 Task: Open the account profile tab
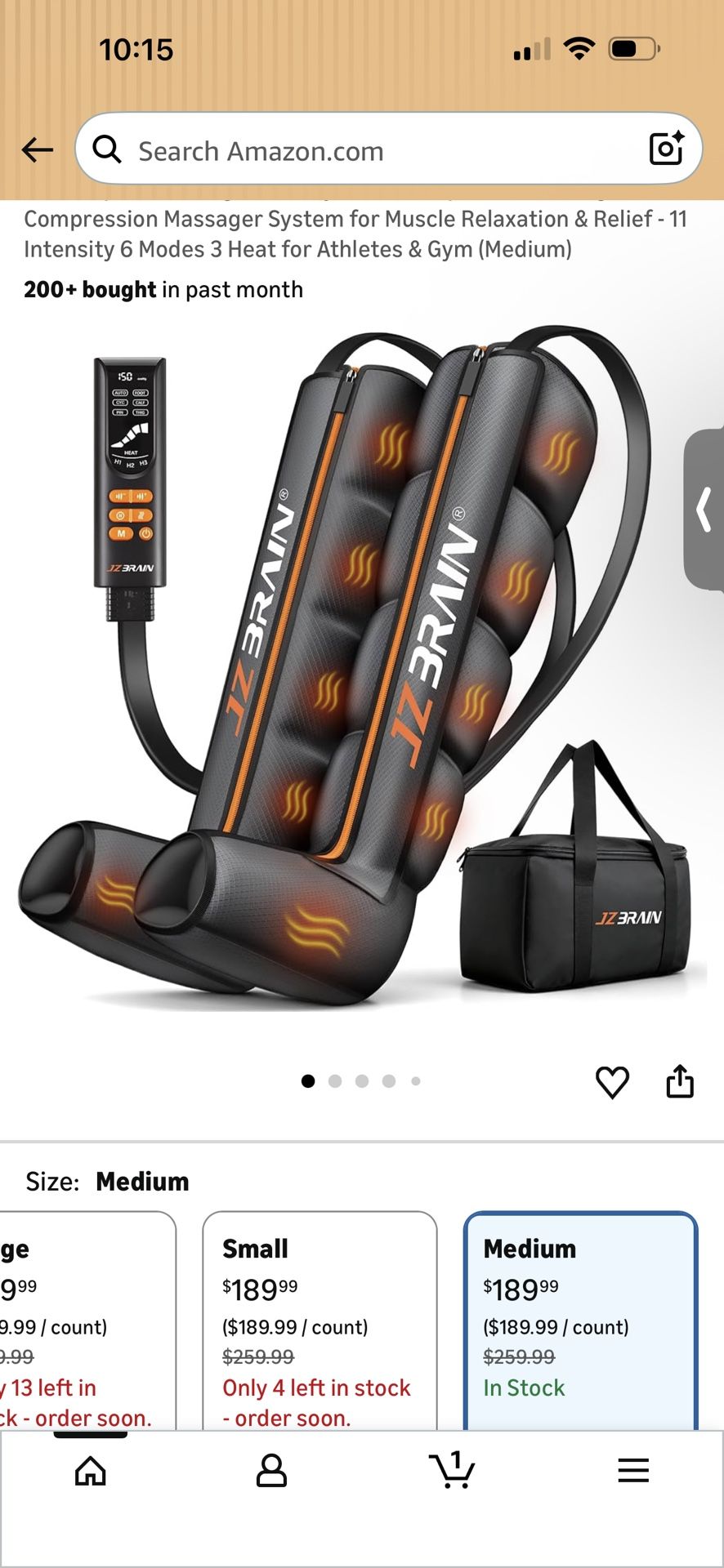coord(271,1471)
